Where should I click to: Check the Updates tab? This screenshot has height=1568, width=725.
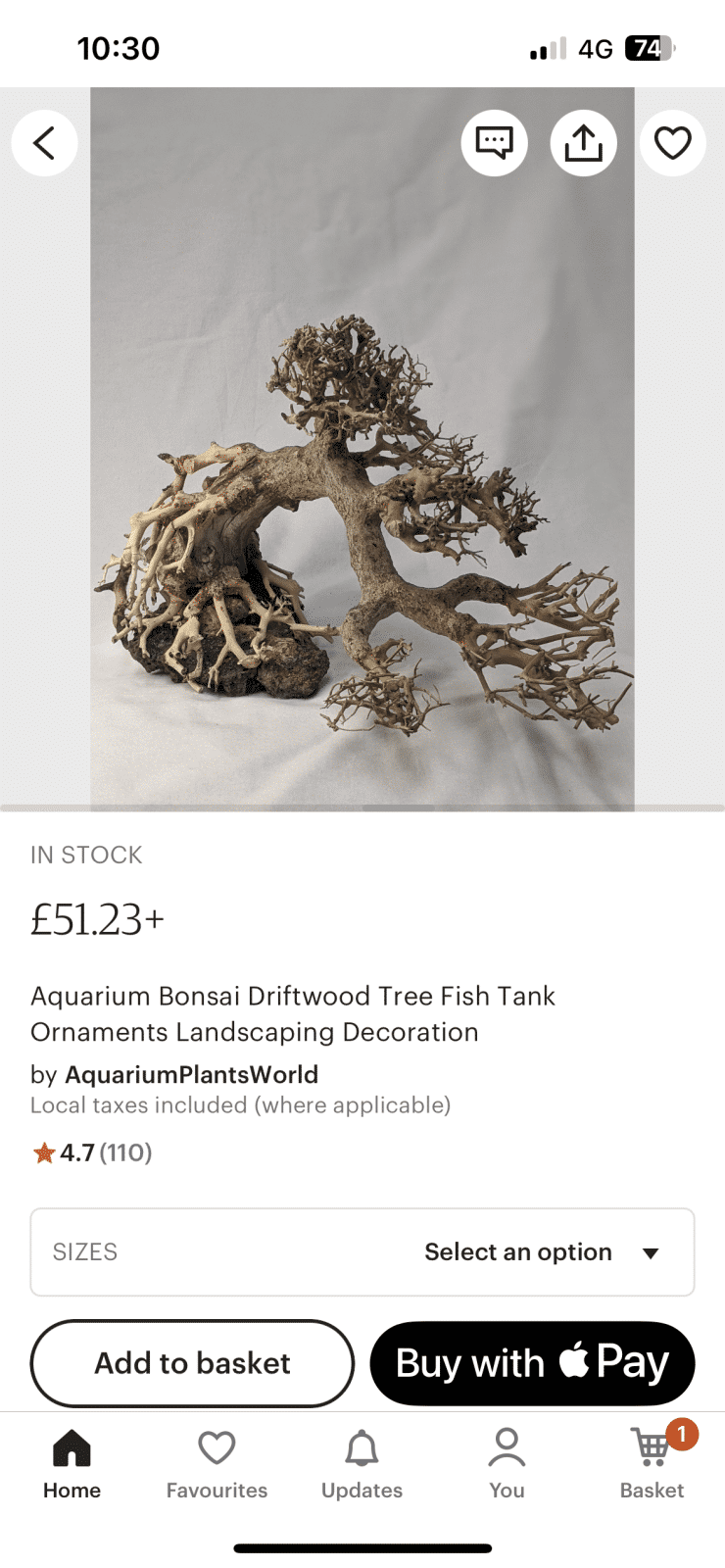coord(362,1464)
